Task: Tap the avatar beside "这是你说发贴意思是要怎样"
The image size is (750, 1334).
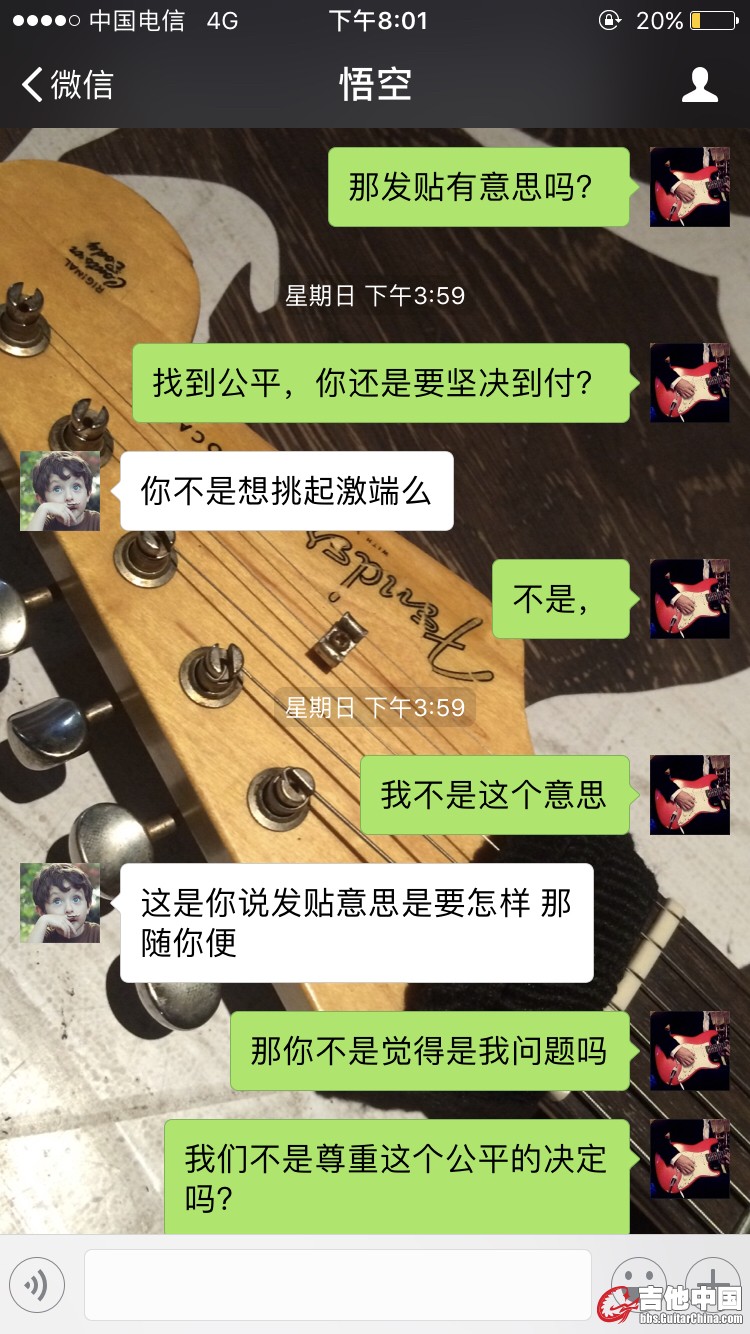Action: point(60,903)
